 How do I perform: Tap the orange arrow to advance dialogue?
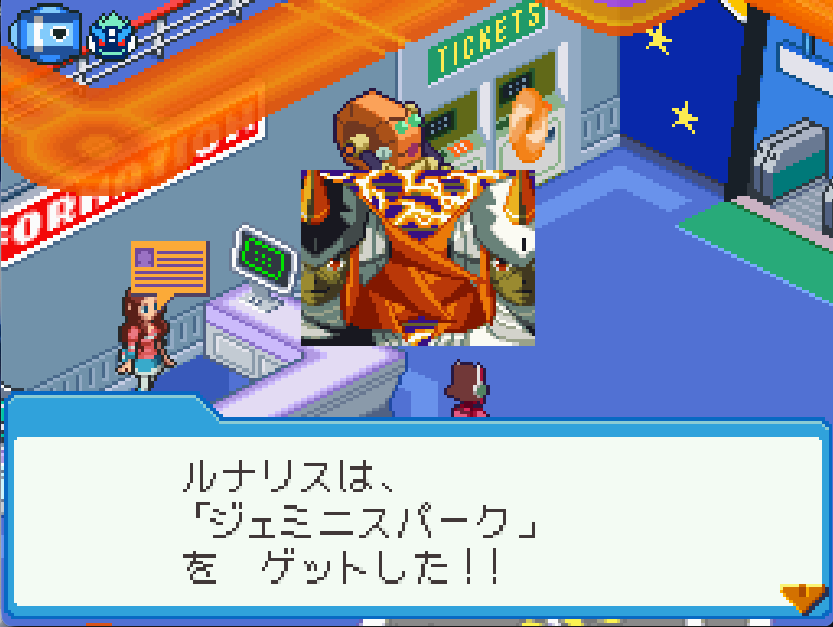coord(801,597)
